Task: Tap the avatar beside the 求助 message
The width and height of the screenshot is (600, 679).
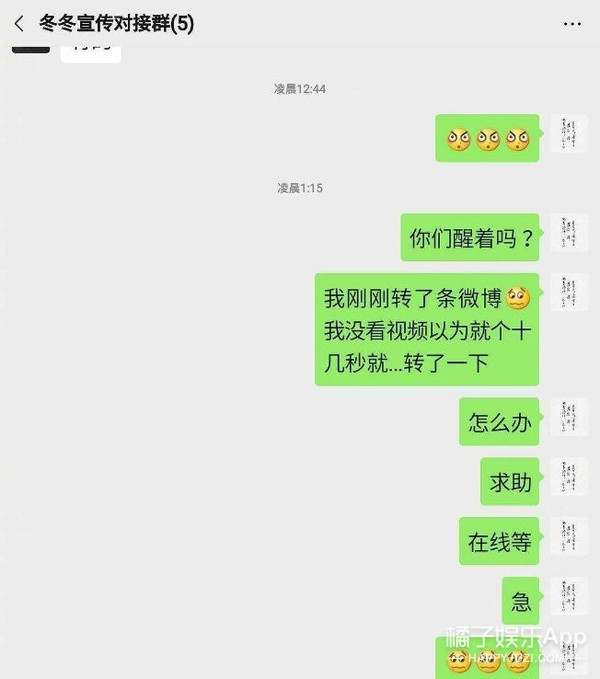Action: 568,476
